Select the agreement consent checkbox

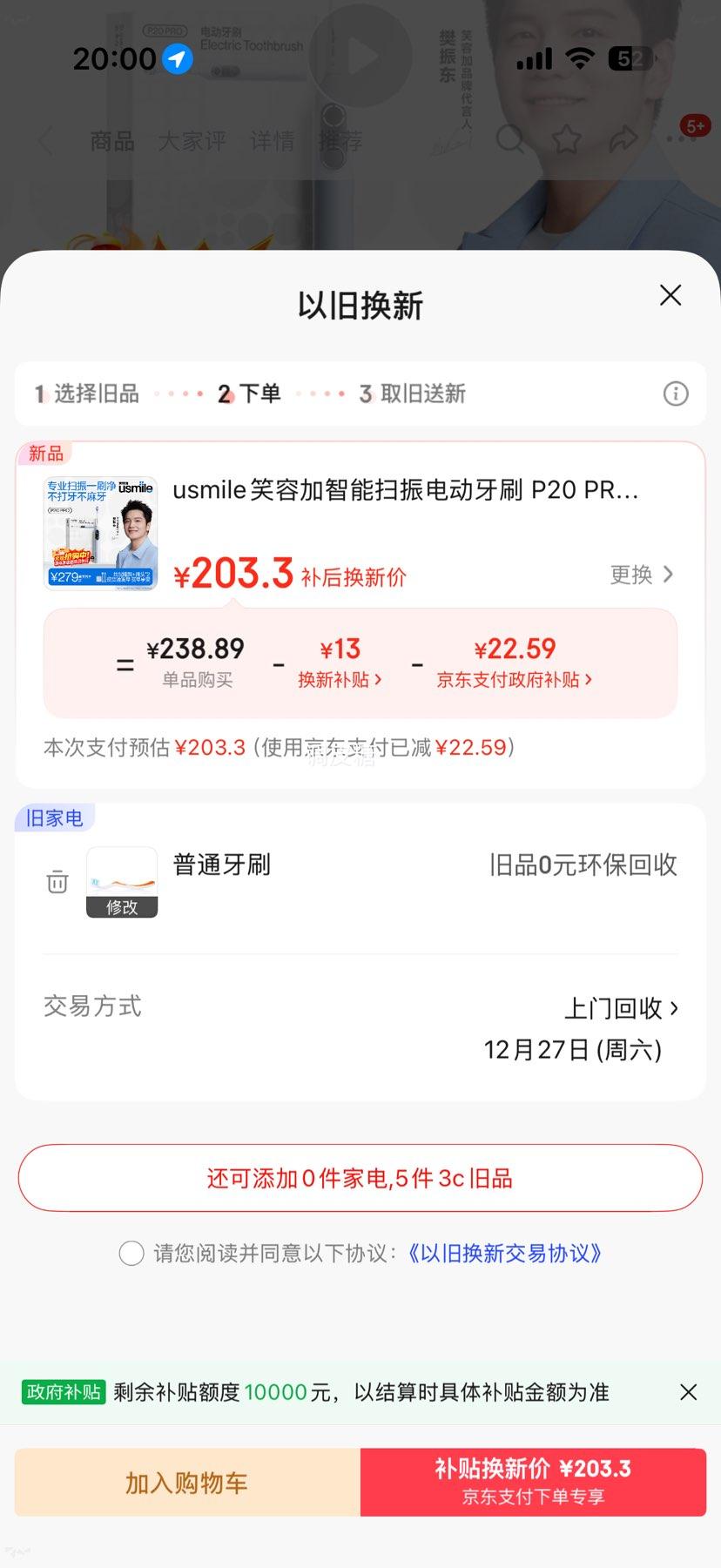[x=131, y=1253]
